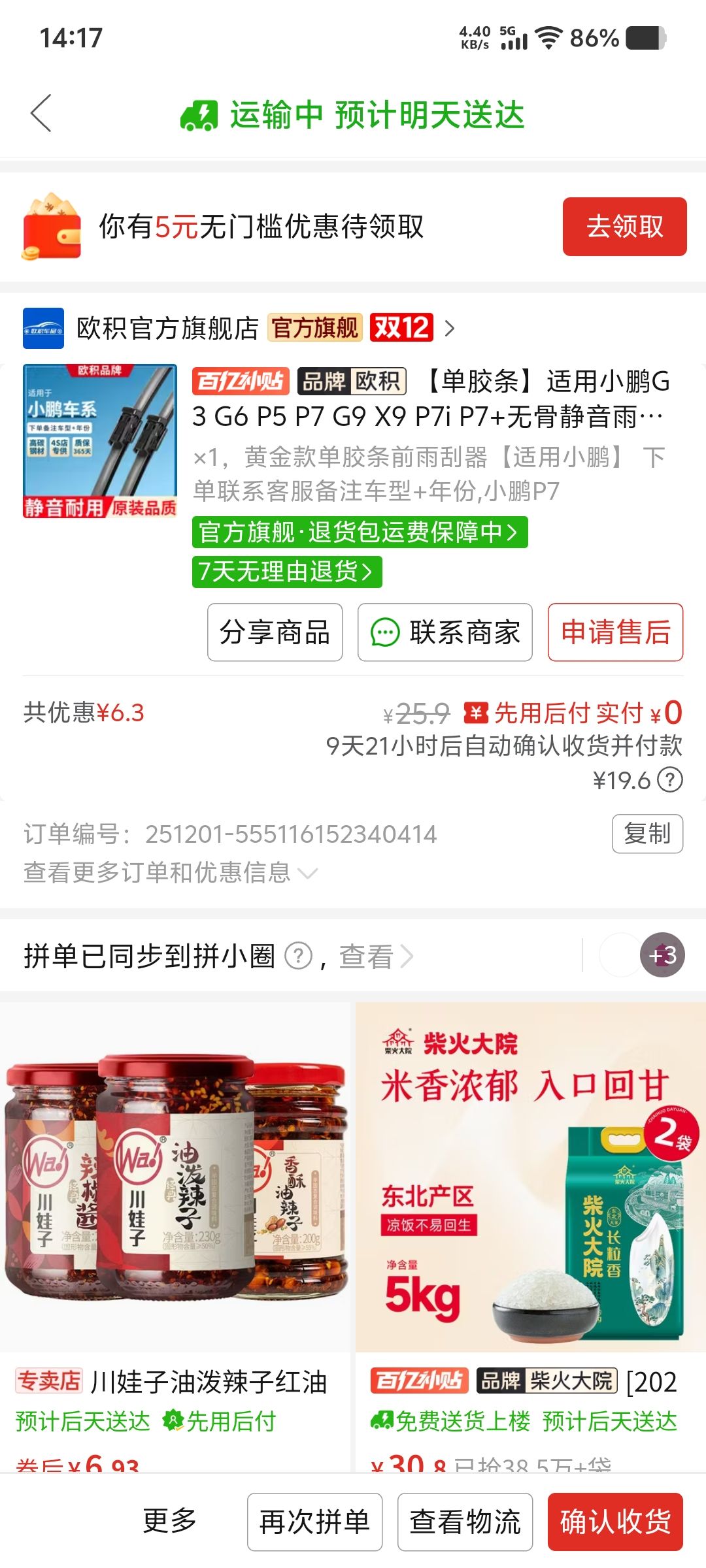Apply for after-sales with 申请售后

click(615, 632)
